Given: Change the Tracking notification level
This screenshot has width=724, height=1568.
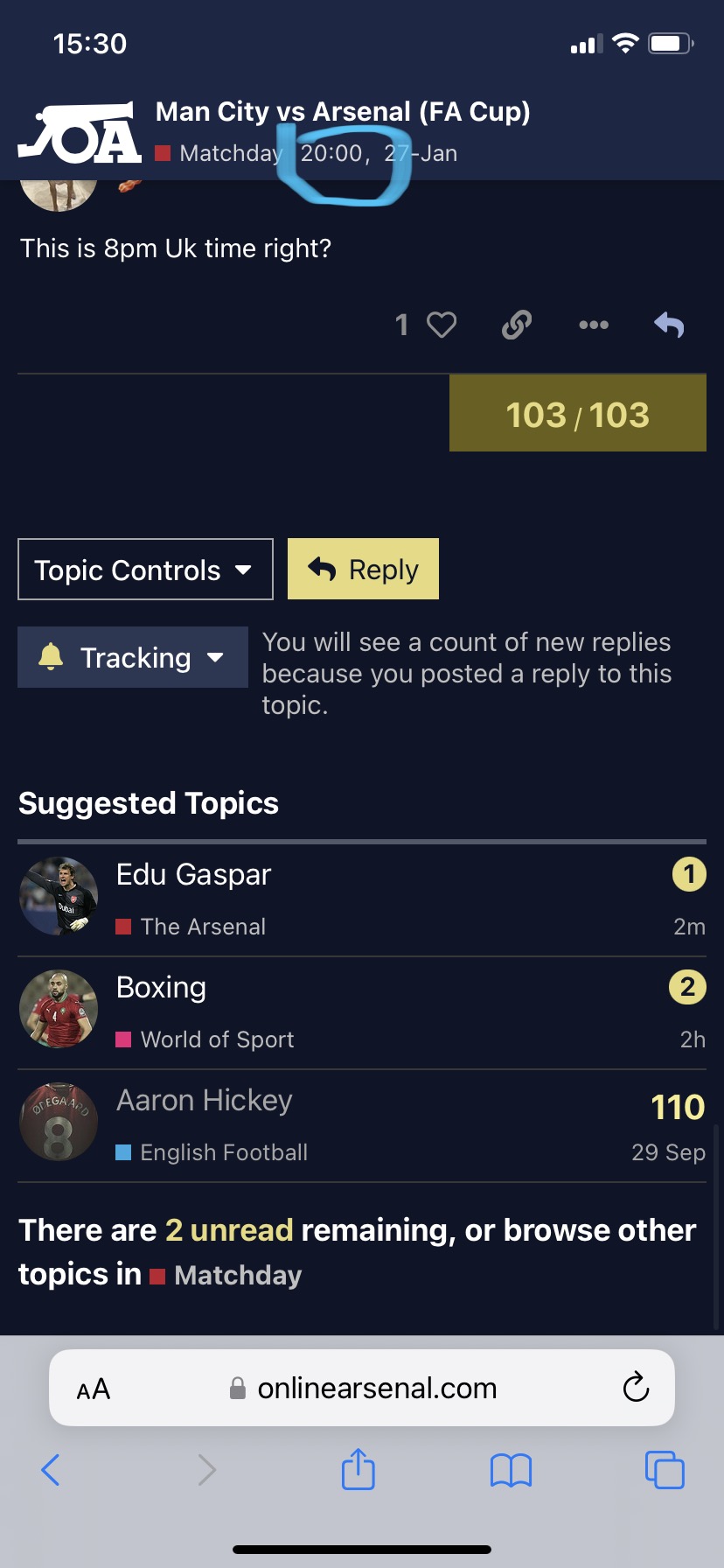Looking at the screenshot, I should (133, 657).
